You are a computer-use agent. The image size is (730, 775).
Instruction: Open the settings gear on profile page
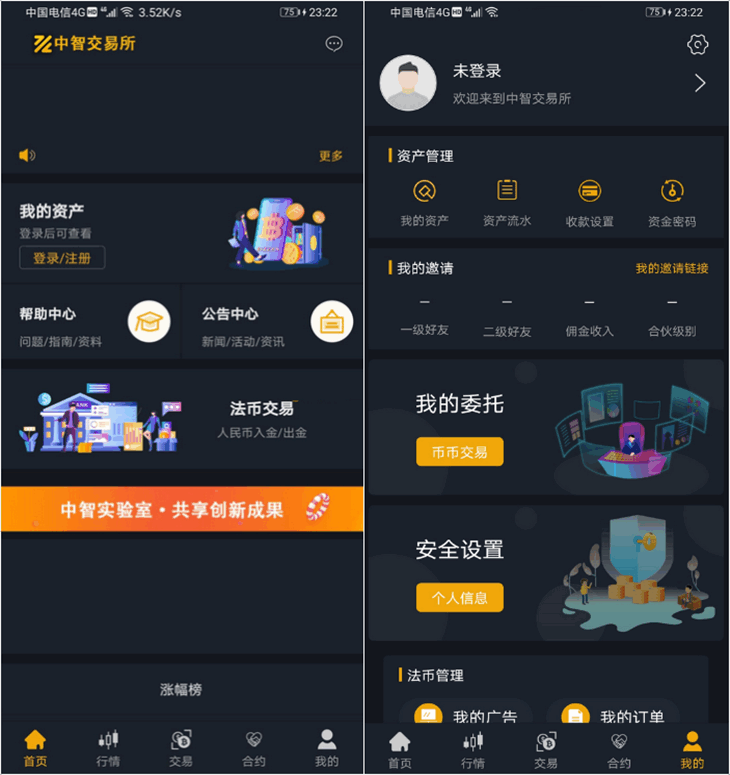tap(698, 44)
